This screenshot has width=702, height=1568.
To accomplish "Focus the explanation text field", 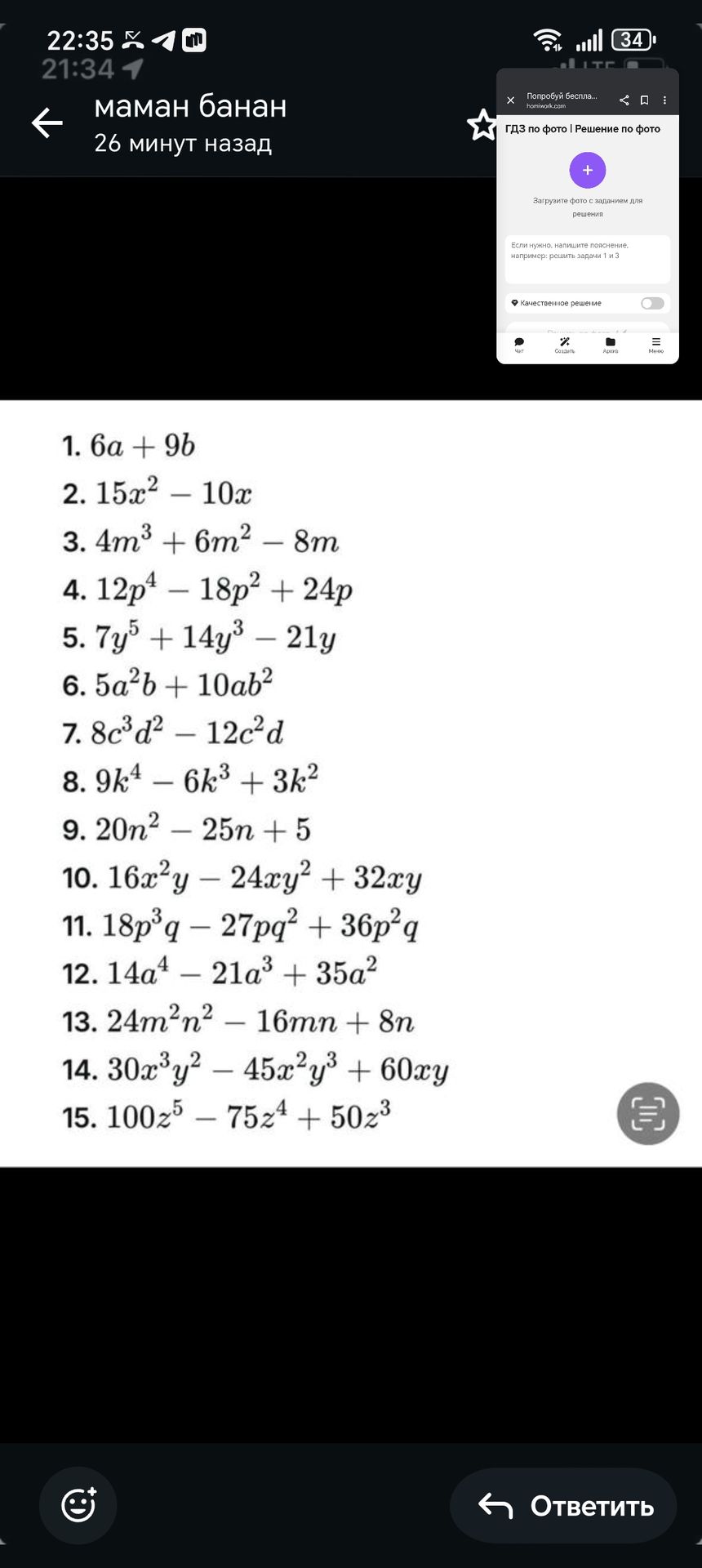I will click(588, 259).
